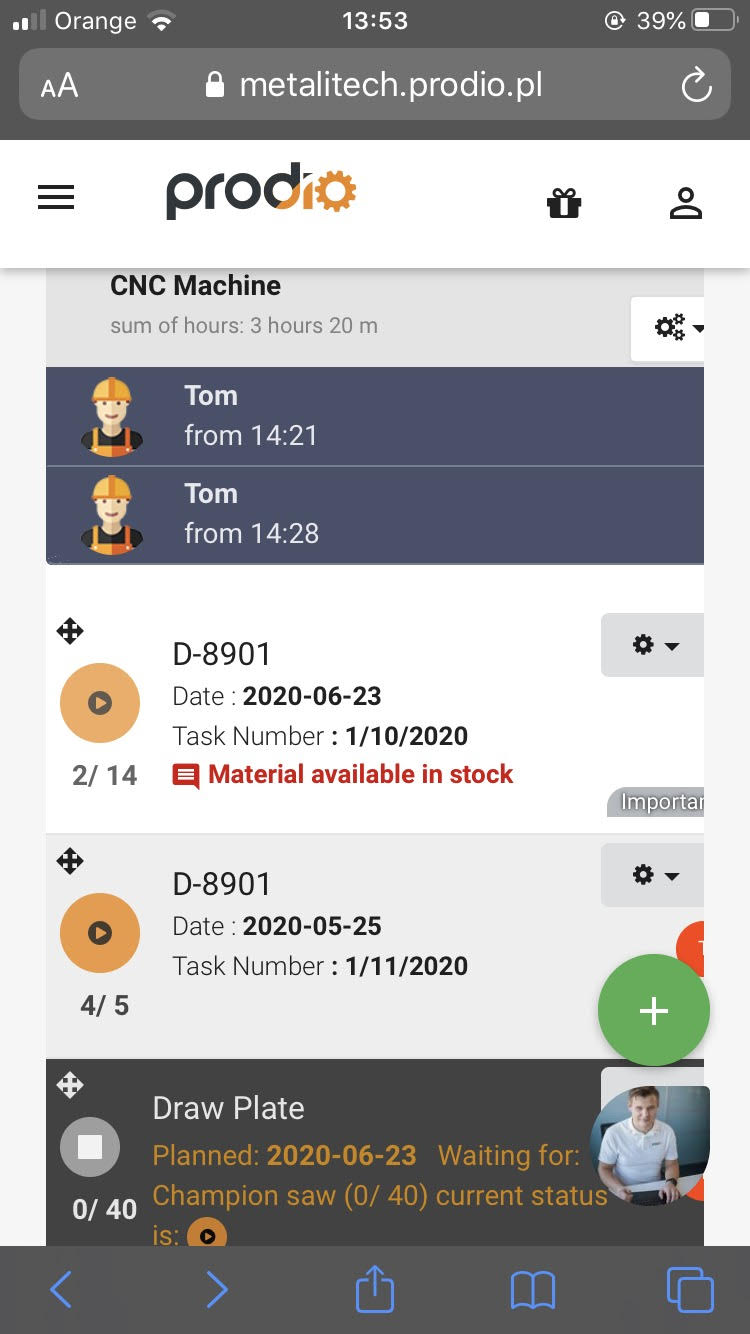Open the AA text size options
750x1334 pixels.
pyautogui.click(x=59, y=86)
